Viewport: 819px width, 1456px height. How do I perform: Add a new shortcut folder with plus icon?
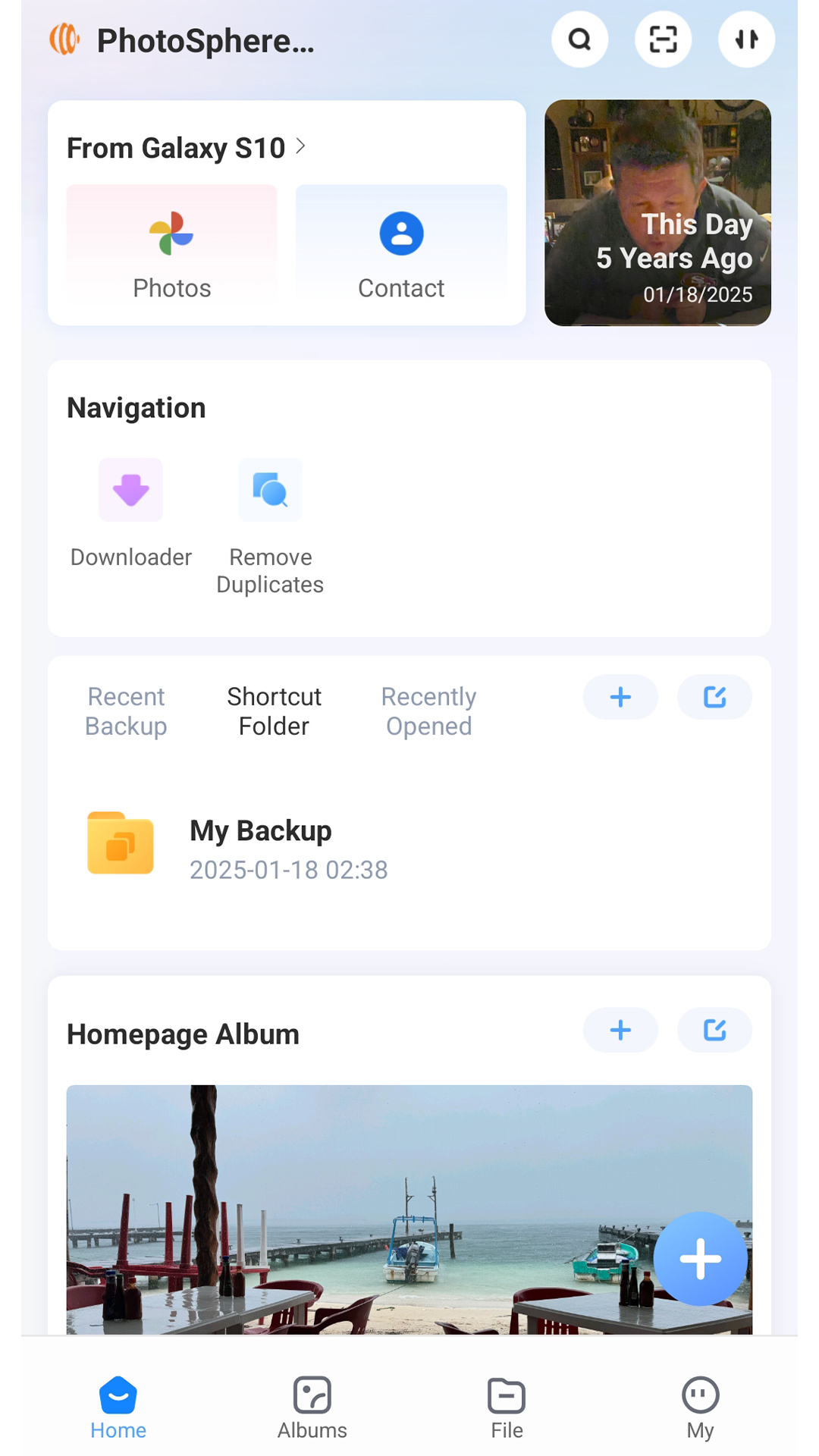point(620,697)
